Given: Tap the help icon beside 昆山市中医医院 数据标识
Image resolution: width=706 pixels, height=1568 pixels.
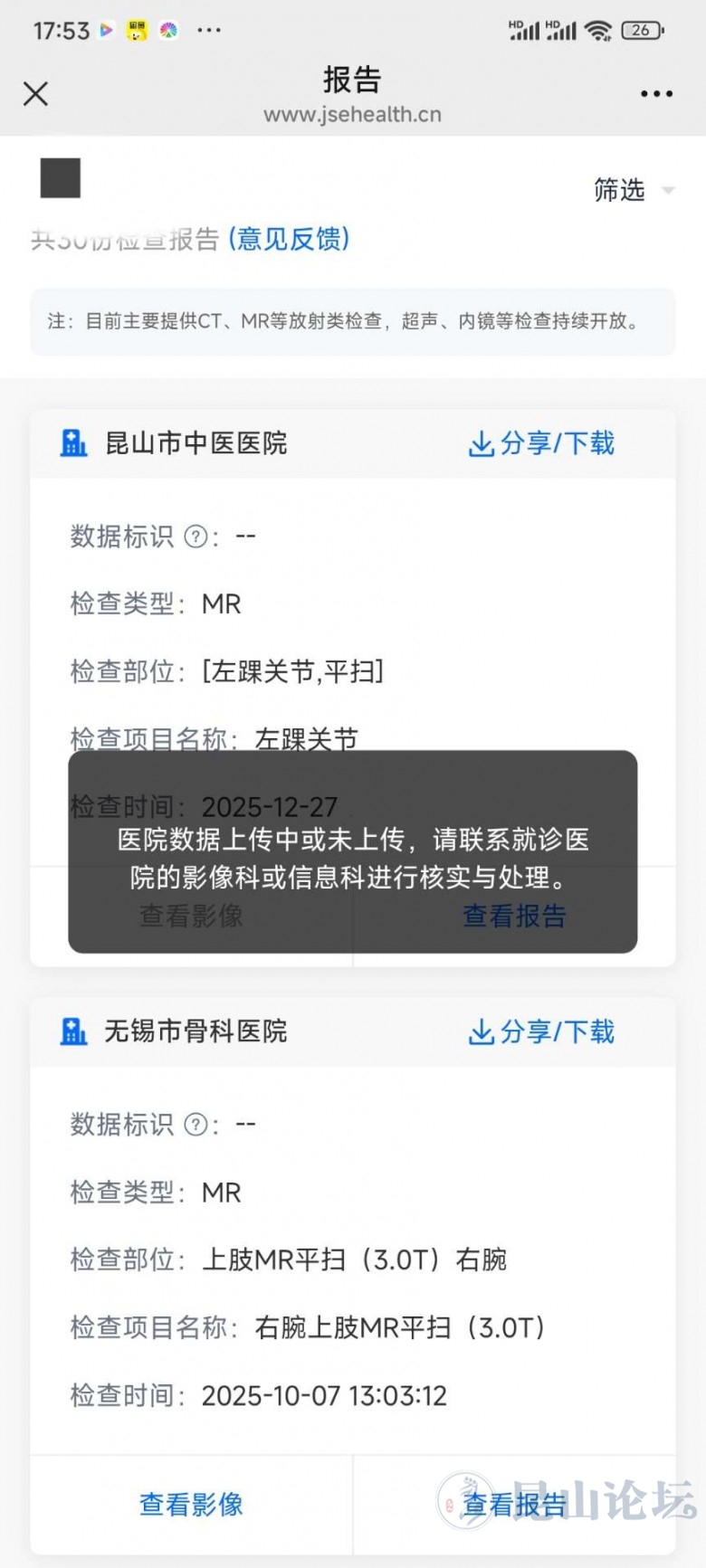Looking at the screenshot, I should click(196, 537).
